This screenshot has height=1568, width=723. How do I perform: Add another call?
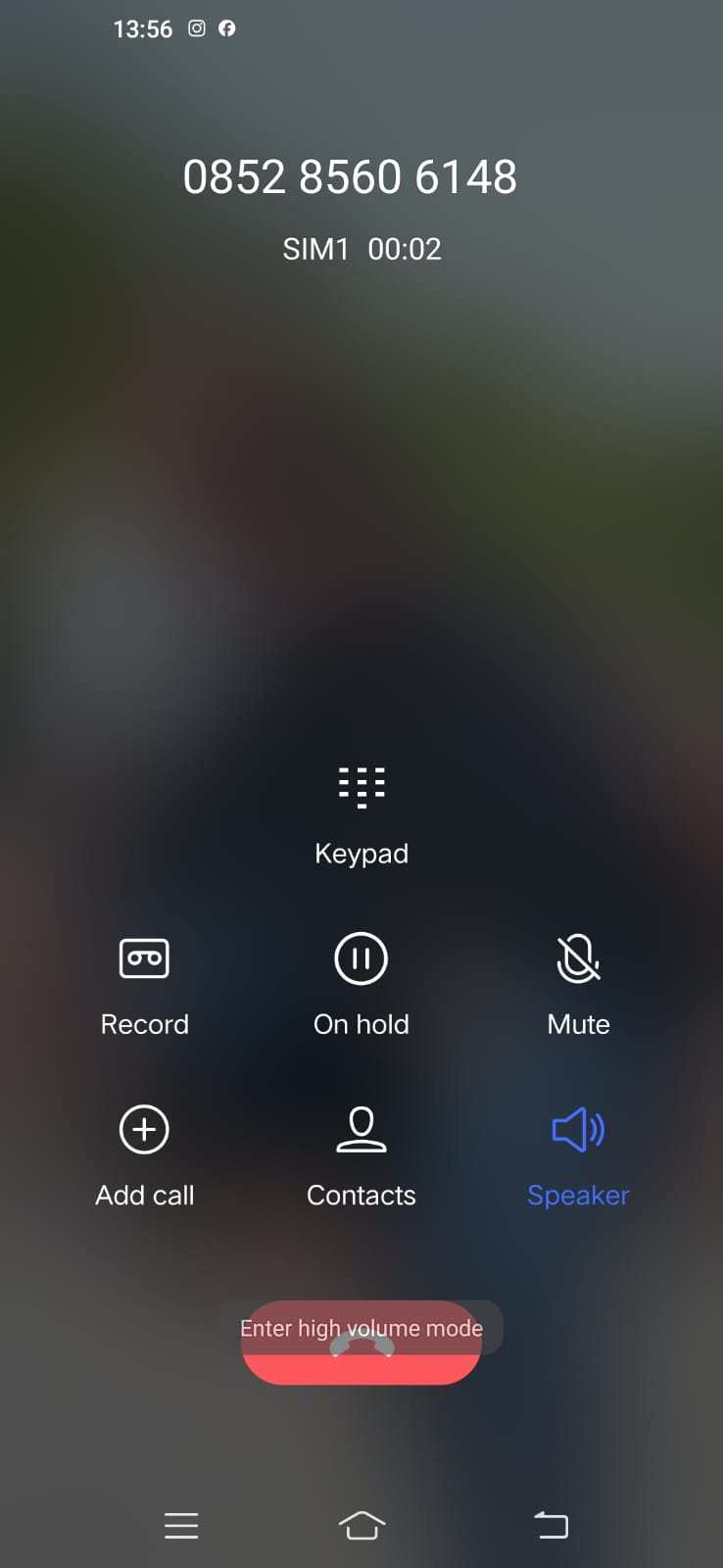tap(144, 1131)
